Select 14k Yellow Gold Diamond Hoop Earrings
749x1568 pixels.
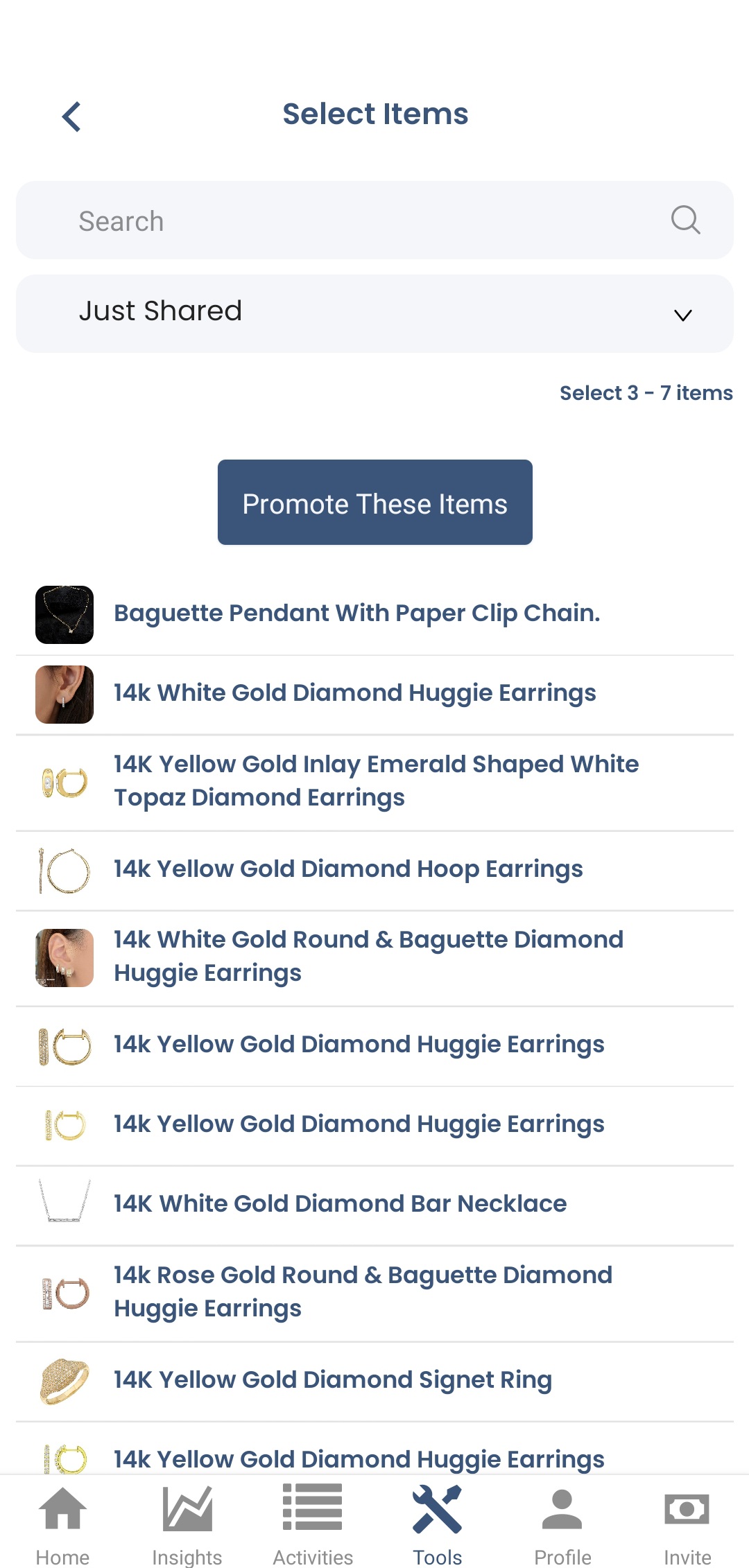point(374,871)
